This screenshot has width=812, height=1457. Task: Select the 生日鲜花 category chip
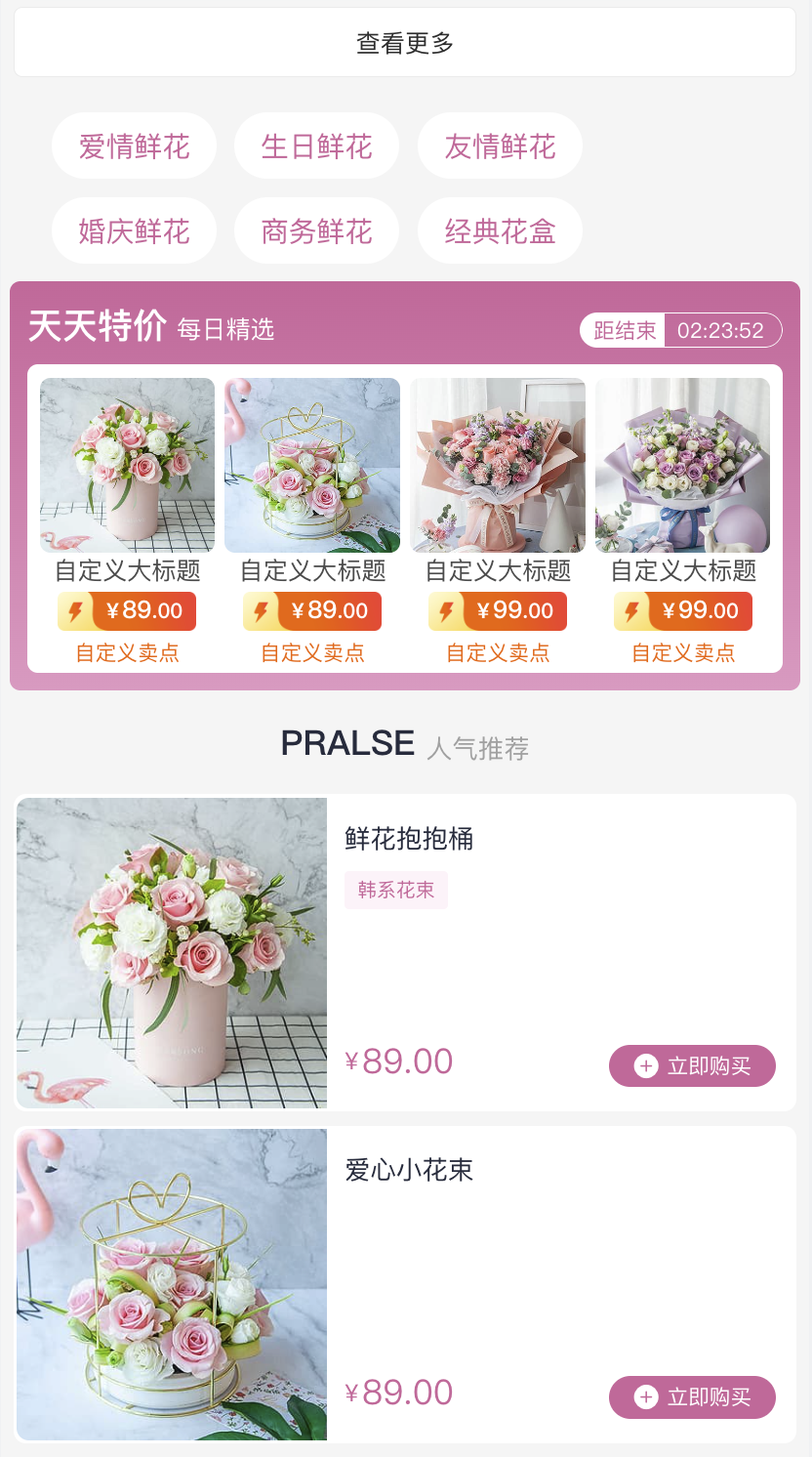pyautogui.click(x=317, y=146)
